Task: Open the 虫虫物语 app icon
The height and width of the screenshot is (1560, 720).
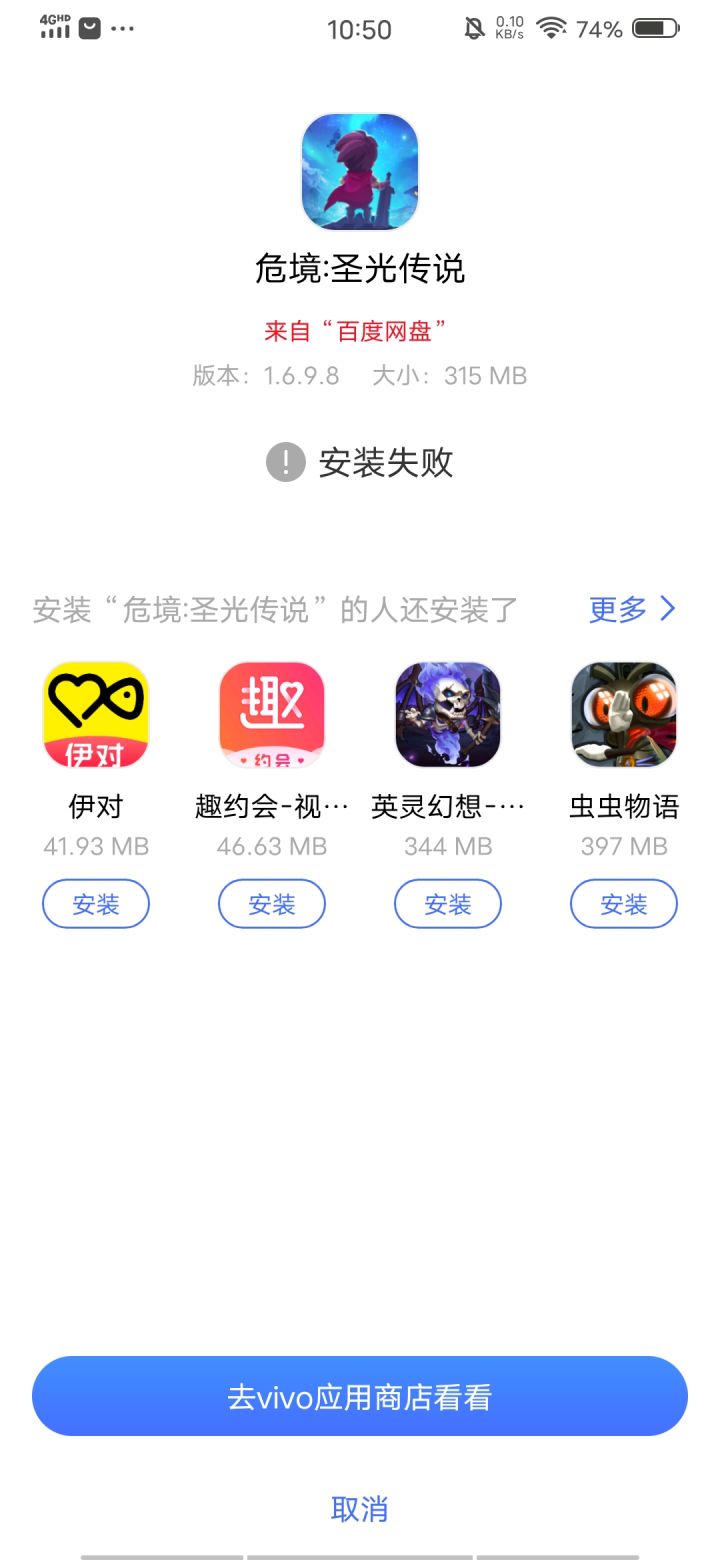Action: [623, 714]
